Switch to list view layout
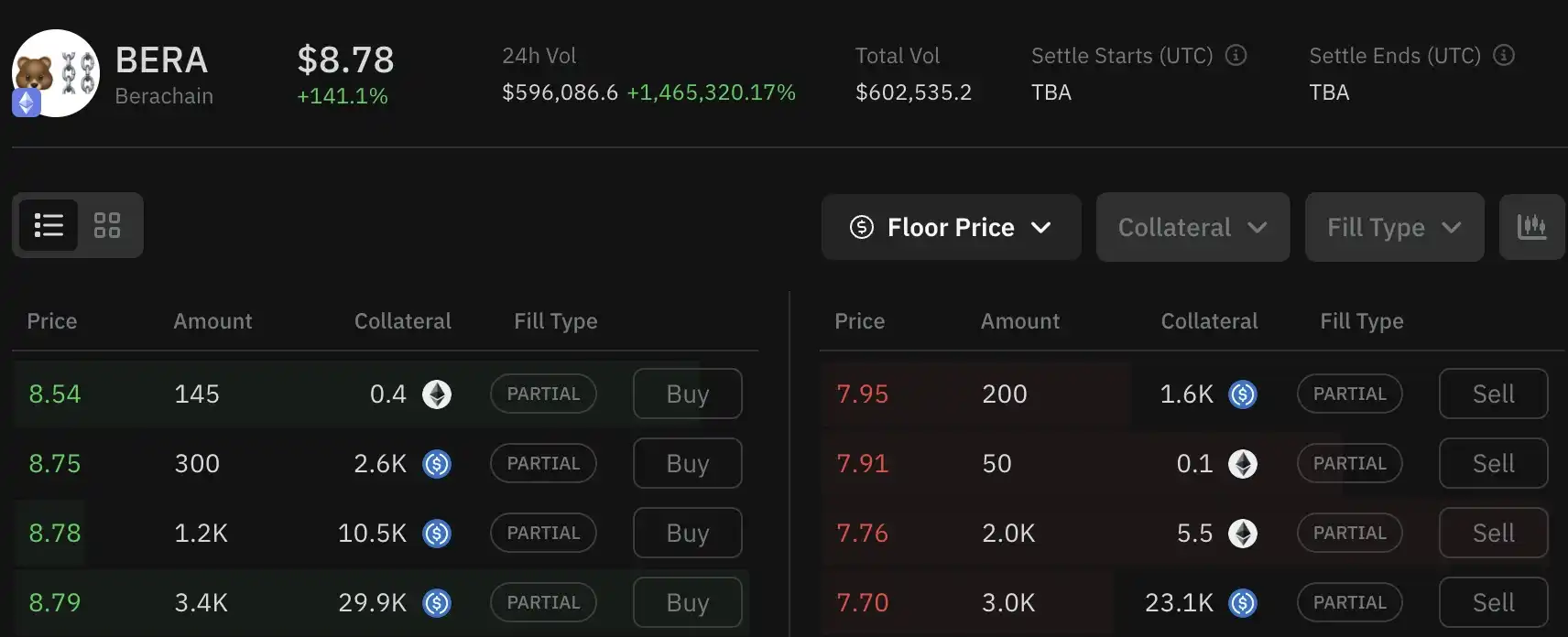The width and height of the screenshot is (1568, 637). [49, 225]
